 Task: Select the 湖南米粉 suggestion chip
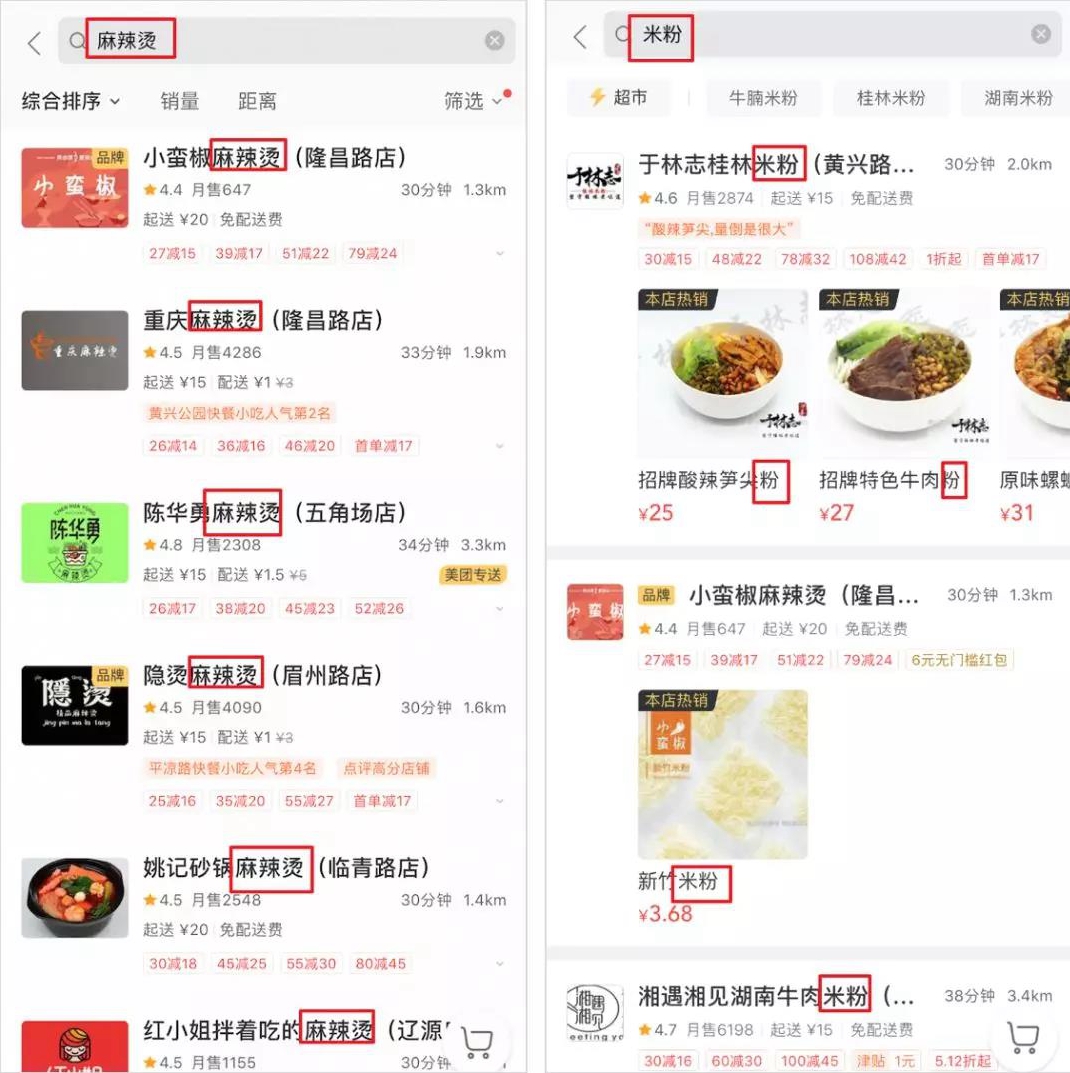point(1018,98)
